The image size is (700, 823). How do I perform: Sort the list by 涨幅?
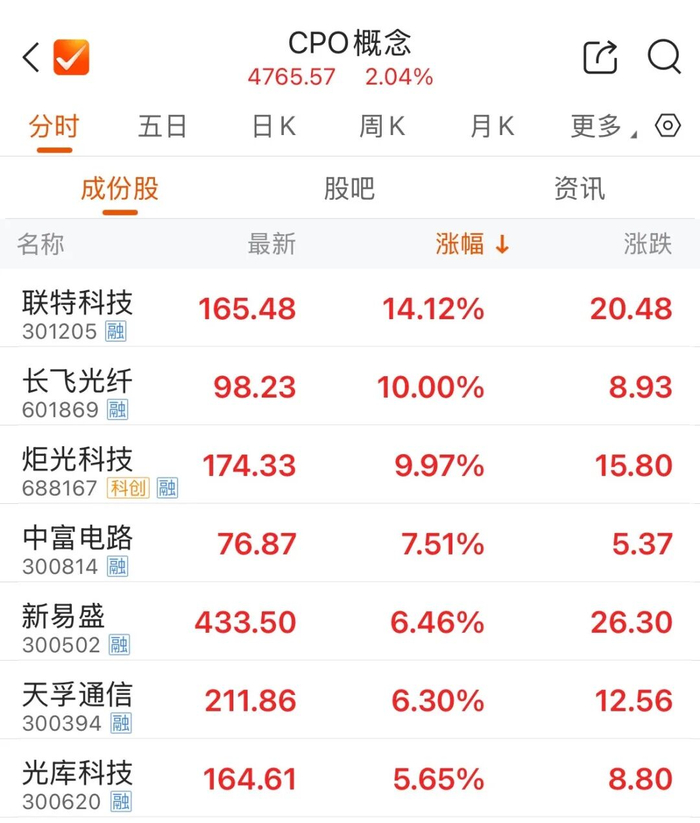coord(472,244)
